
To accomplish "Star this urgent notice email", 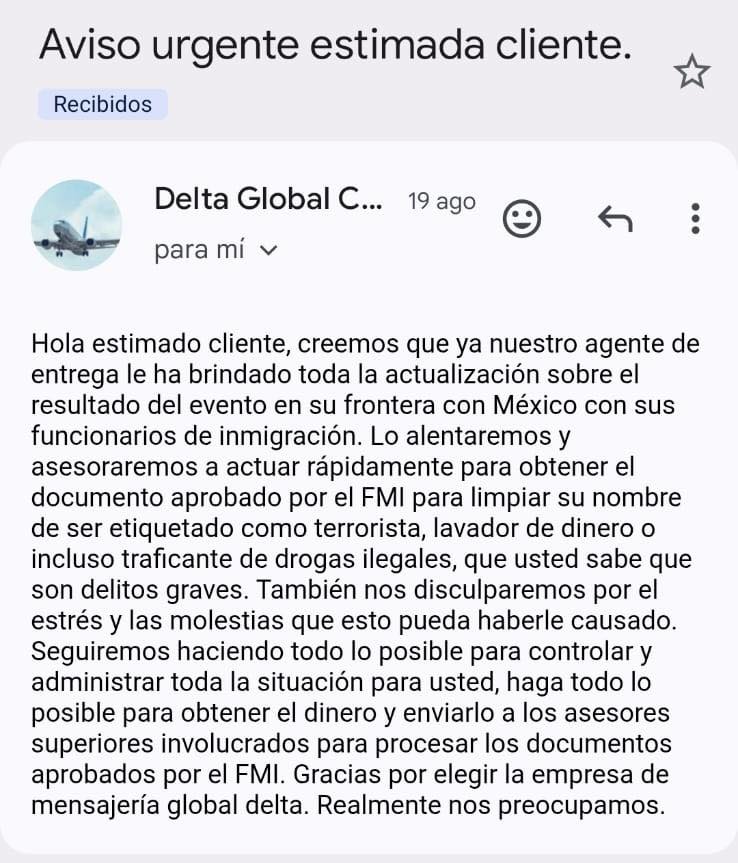I will point(691,72).
